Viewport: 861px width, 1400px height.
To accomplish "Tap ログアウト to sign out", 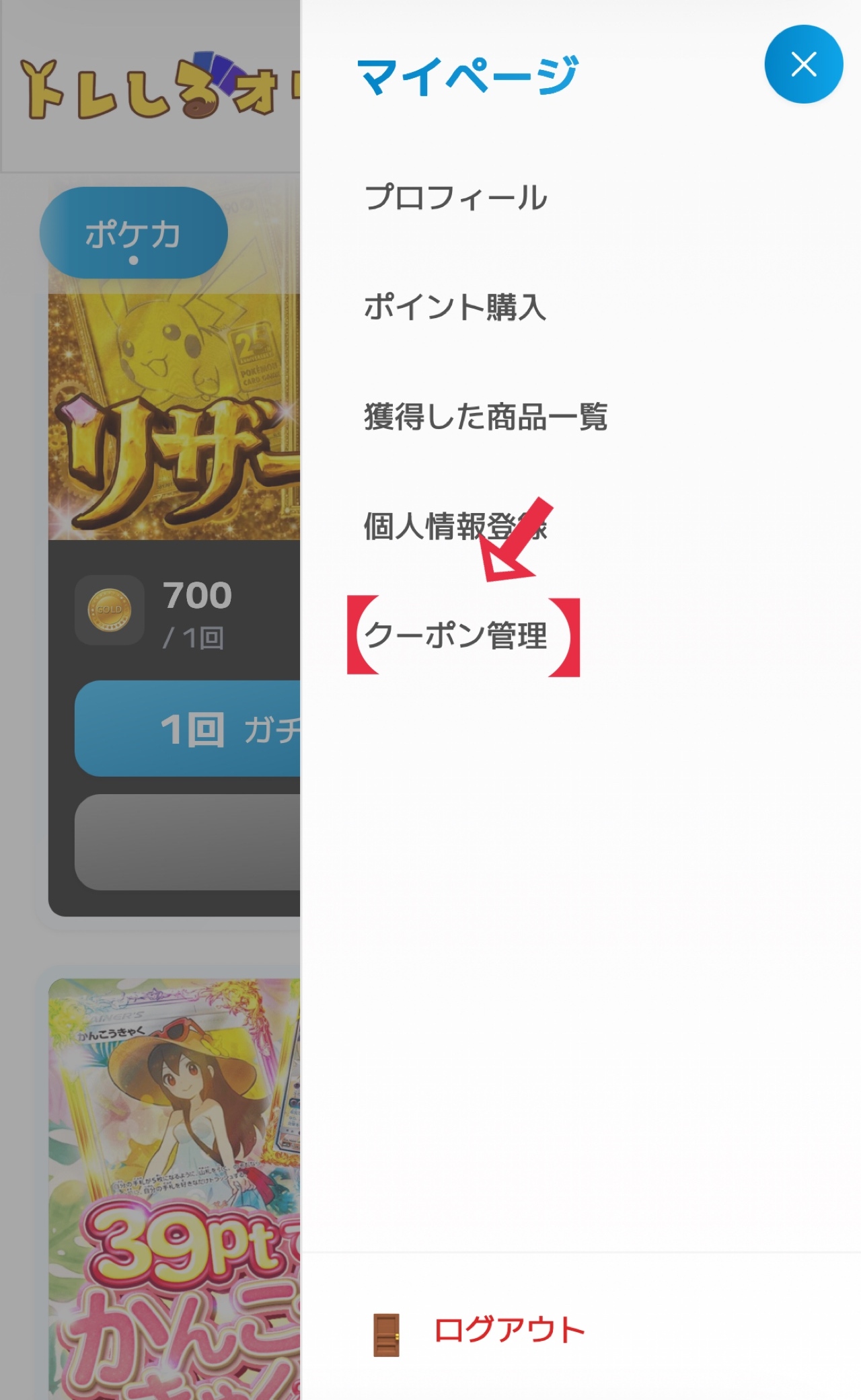I will [509, 1331].
